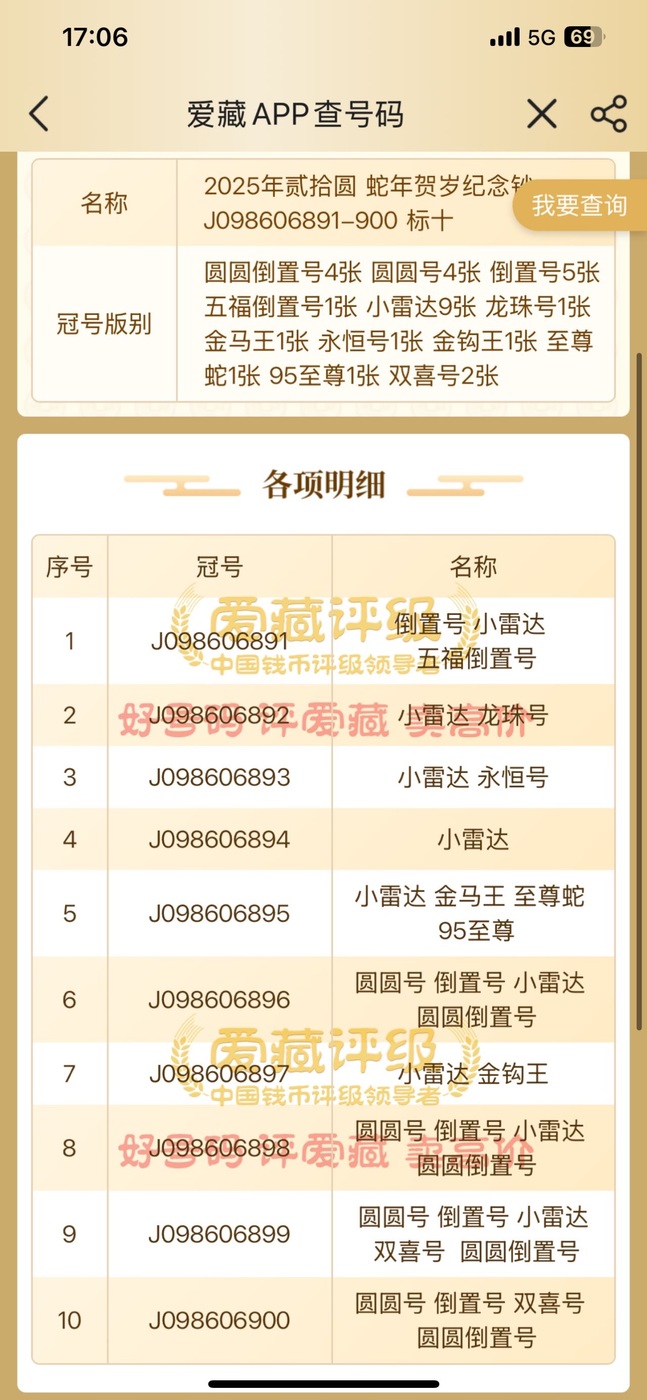647x1400 pixels.
Task: Go back using the header arrow
Action: point(39,114)
